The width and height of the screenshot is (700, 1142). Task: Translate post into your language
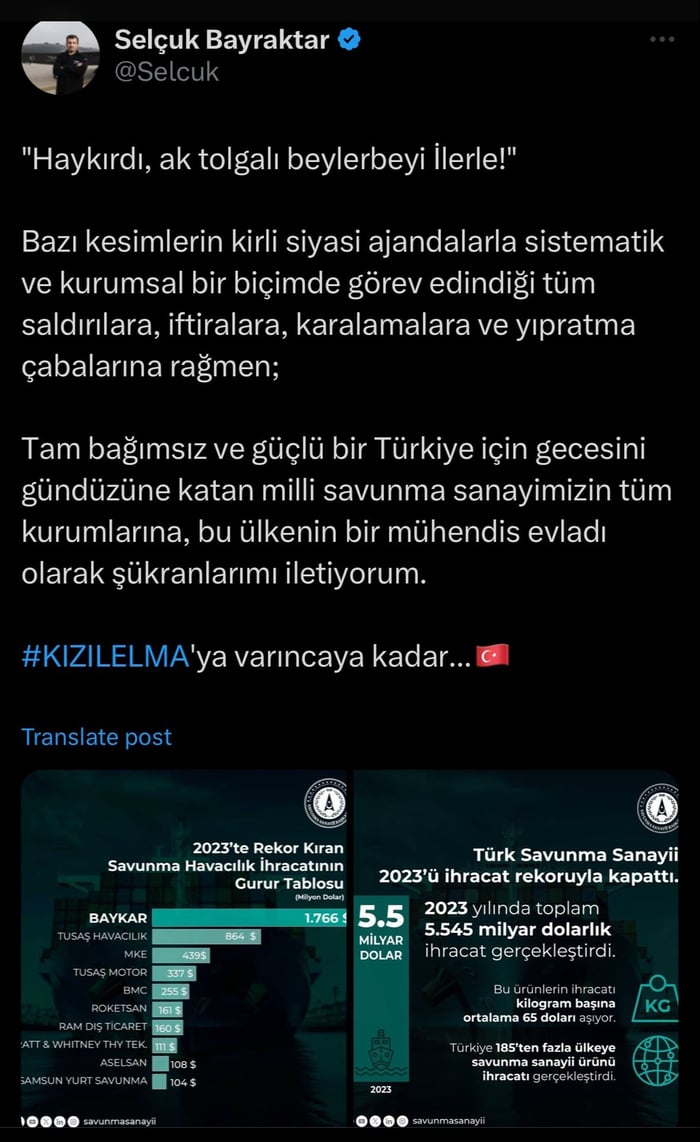click(97, 737)
